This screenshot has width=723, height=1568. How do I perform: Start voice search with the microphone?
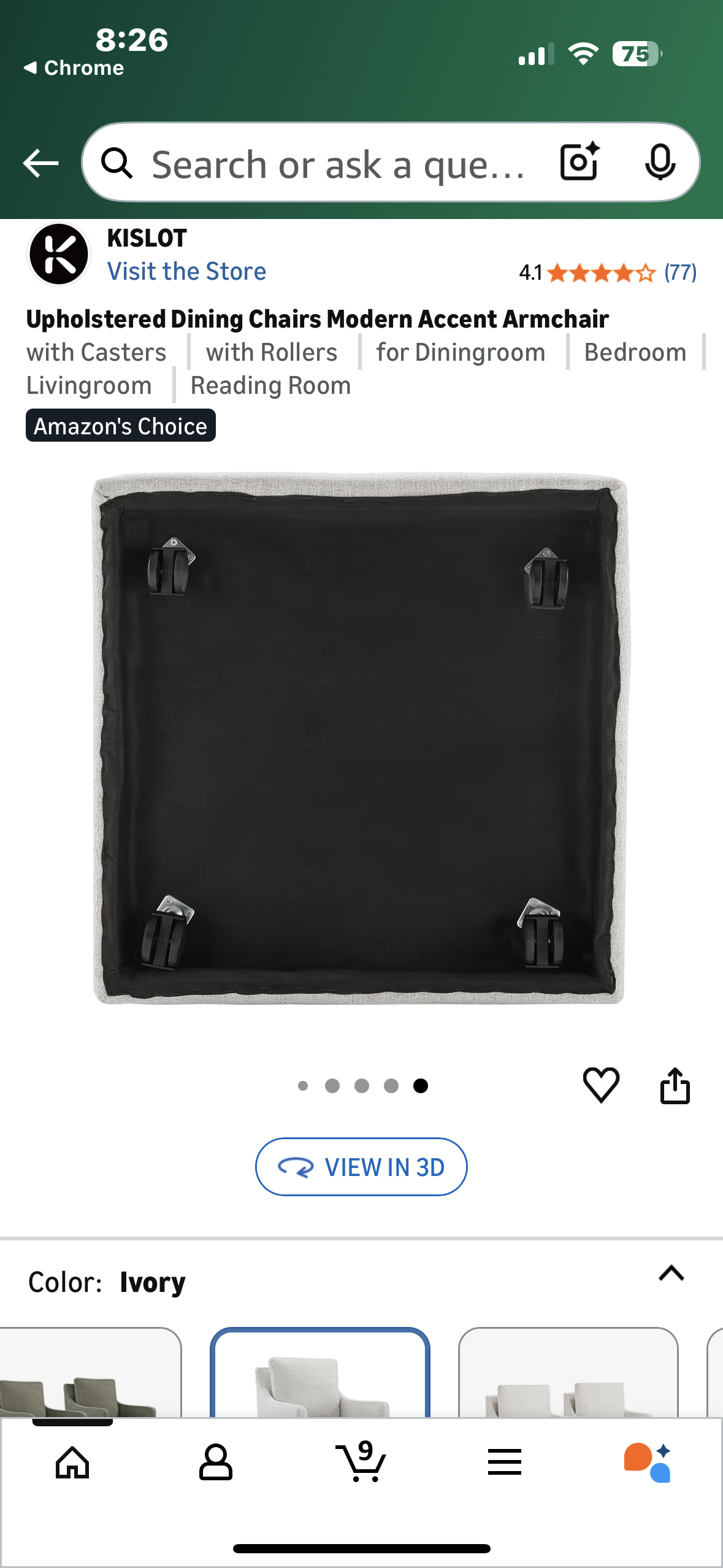660,163
